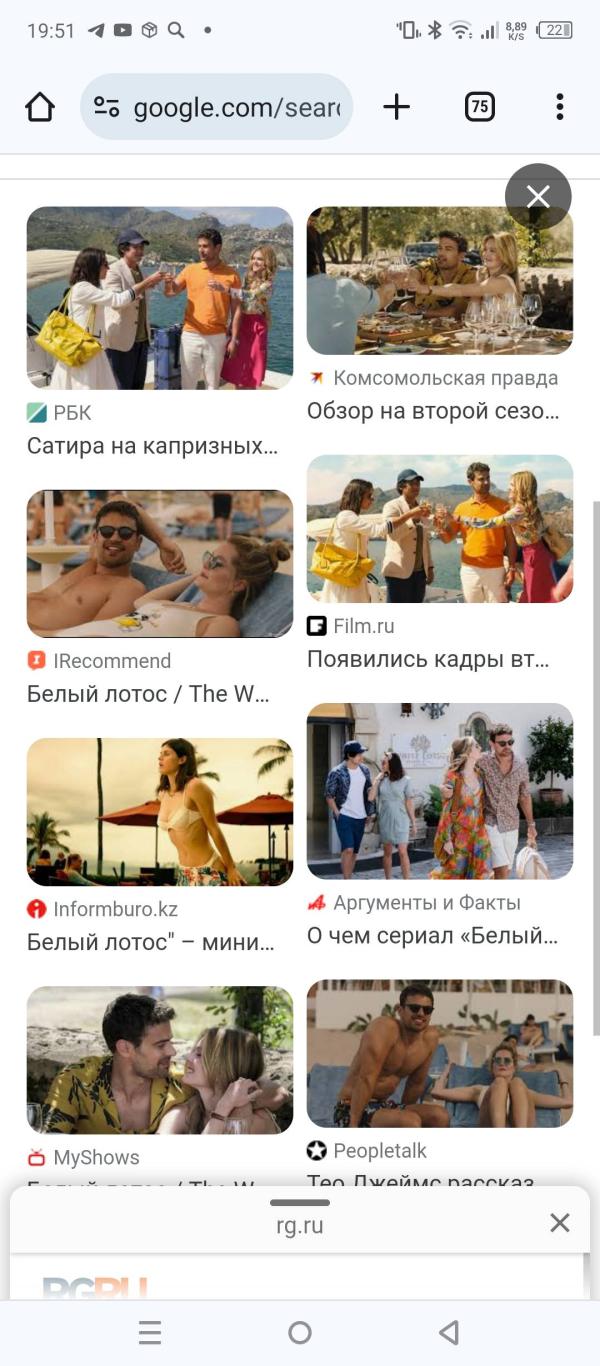Dismiss the rg.ru bottom sheet
600x1366 pixels.
[560, 1222]
